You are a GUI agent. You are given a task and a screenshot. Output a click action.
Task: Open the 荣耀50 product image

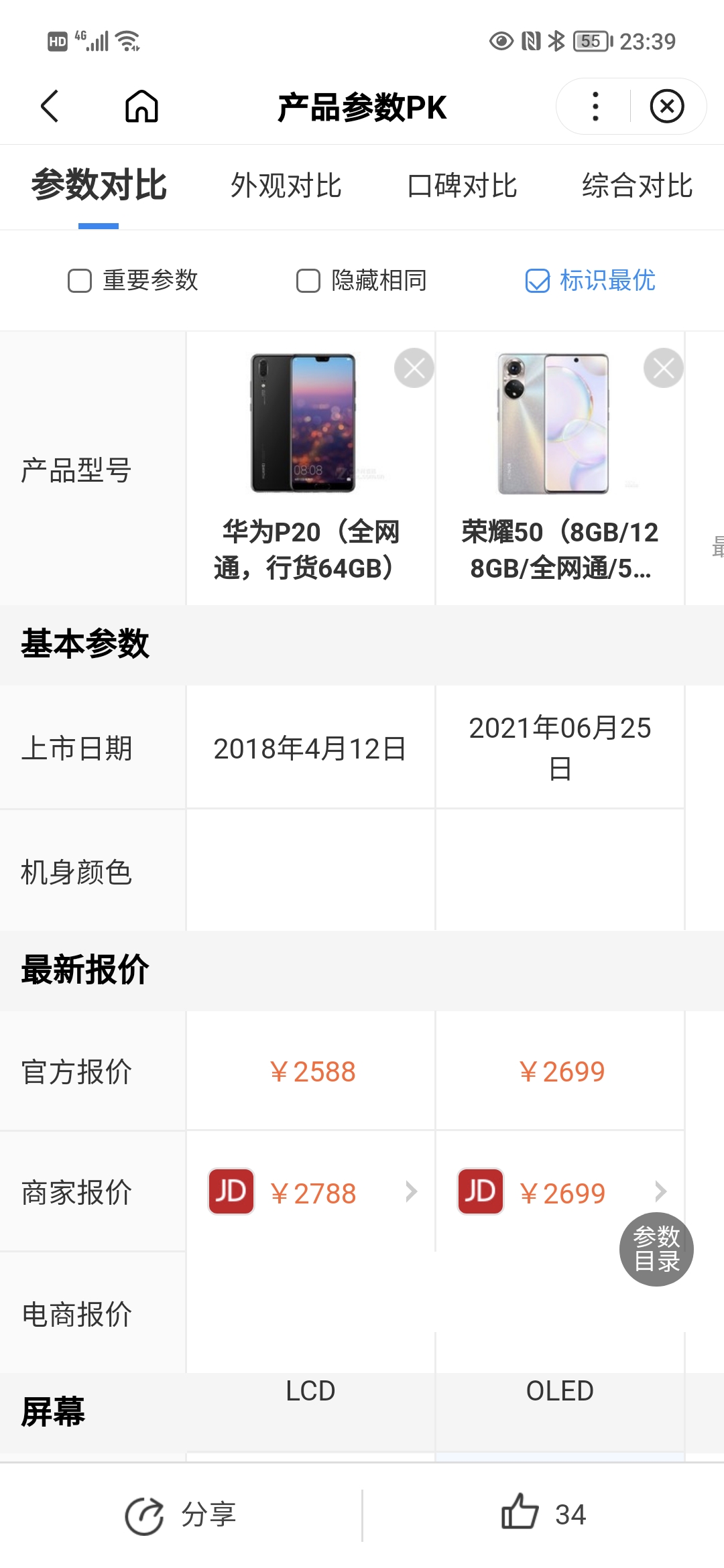click(x=554, y=423)
